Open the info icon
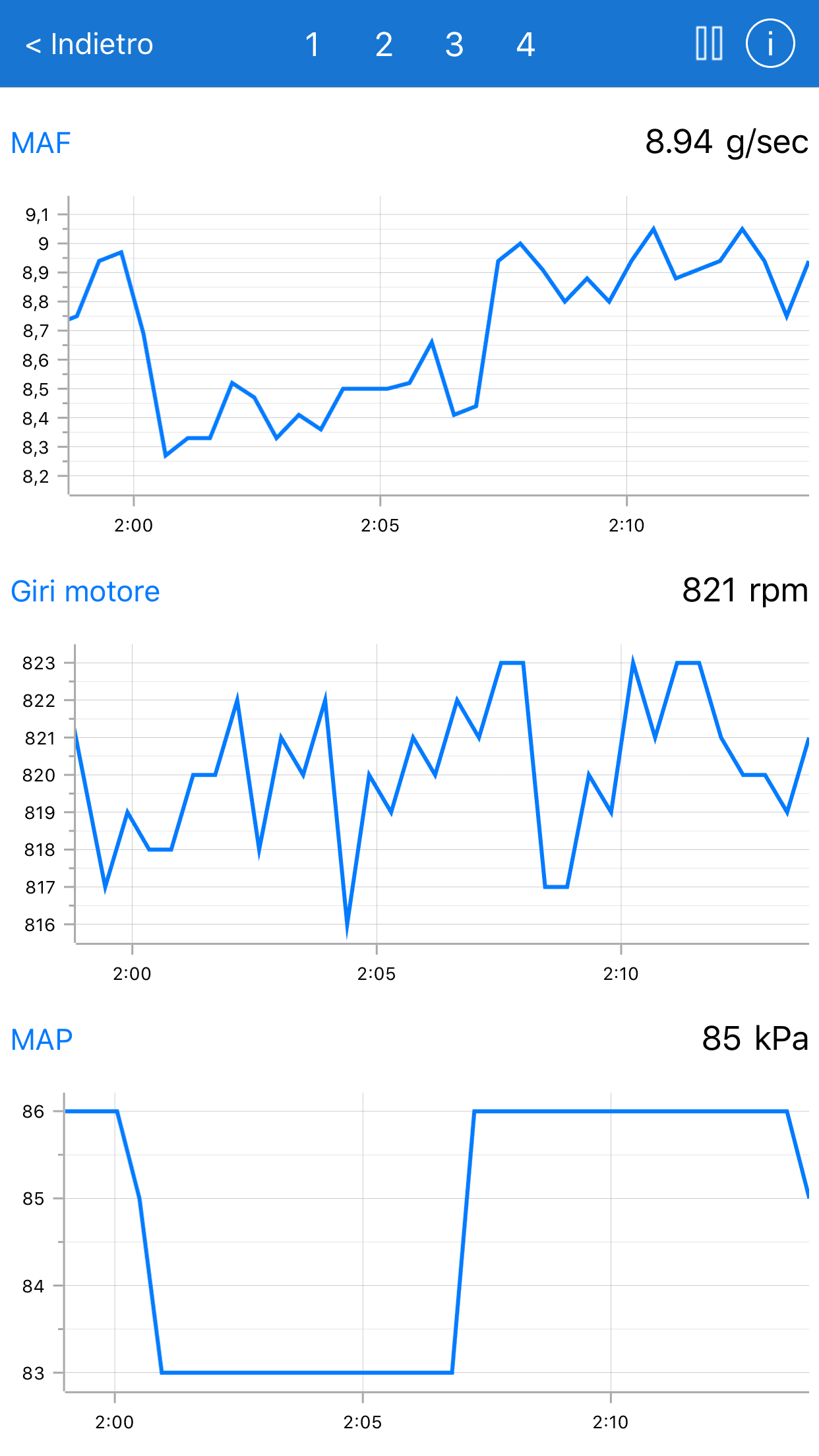 [x=770, y=44]
